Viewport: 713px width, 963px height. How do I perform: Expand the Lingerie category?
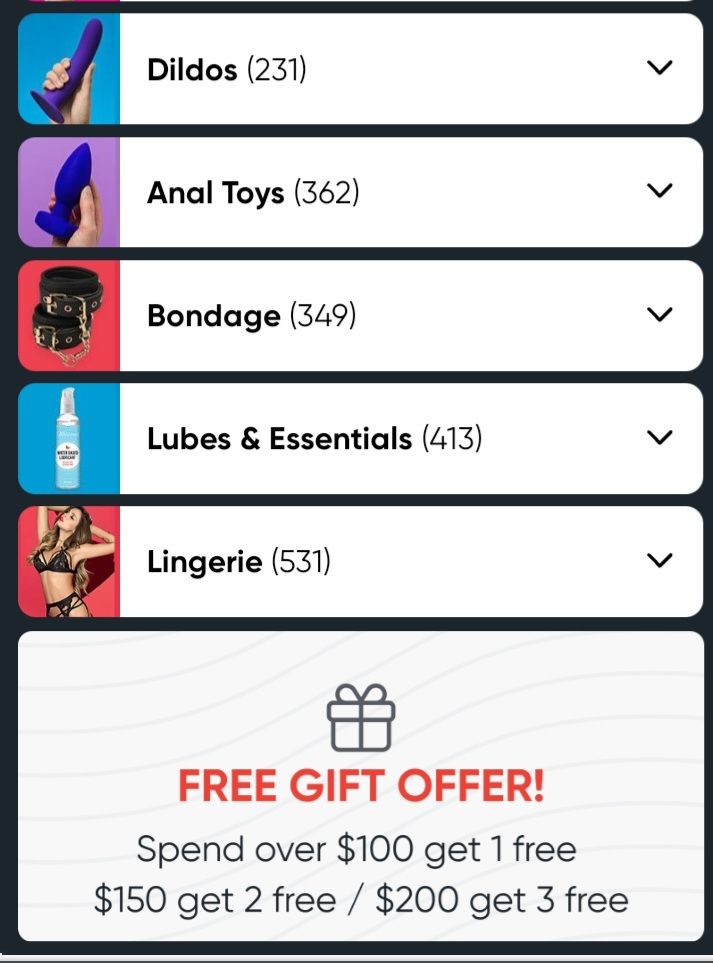tap(659, 560)
